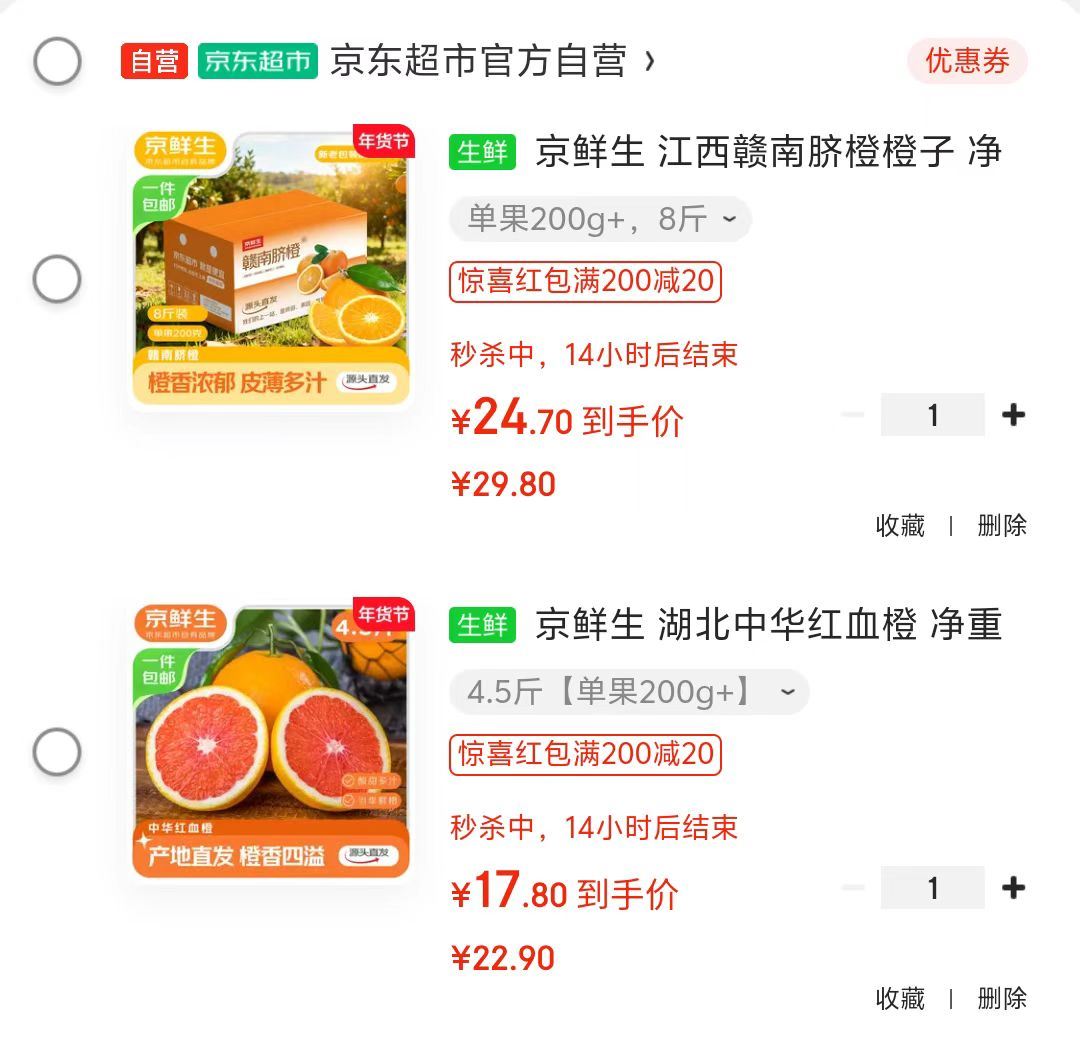The image size is (1080, 1053).
Task: Open the 京鲜生 江西赣南脐橙橙子 title
Action: coord(768,152)
